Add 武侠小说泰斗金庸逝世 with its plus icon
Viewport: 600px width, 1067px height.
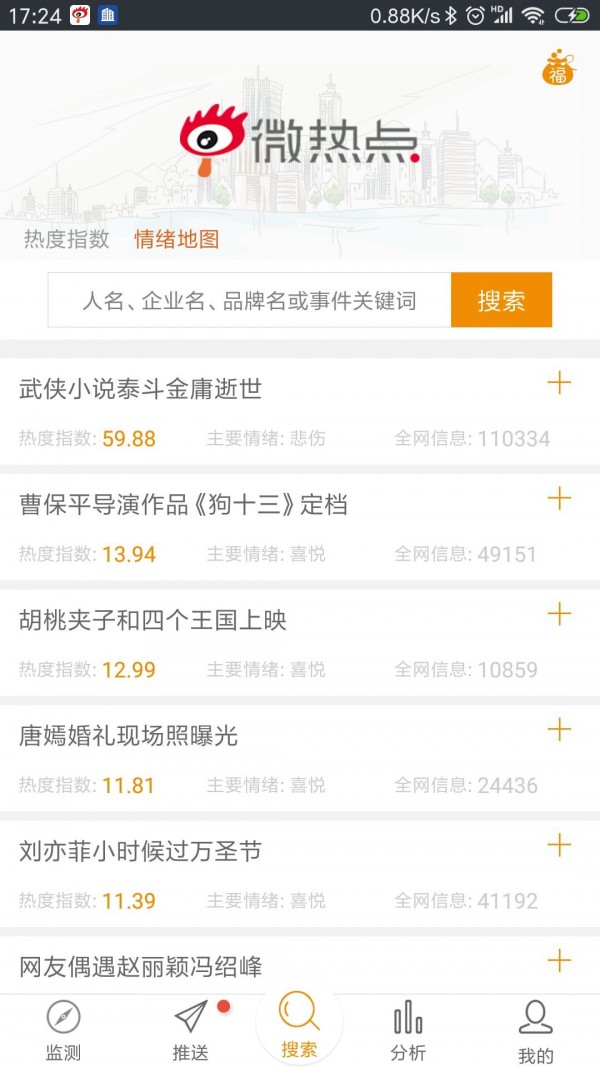pos(559,383)
